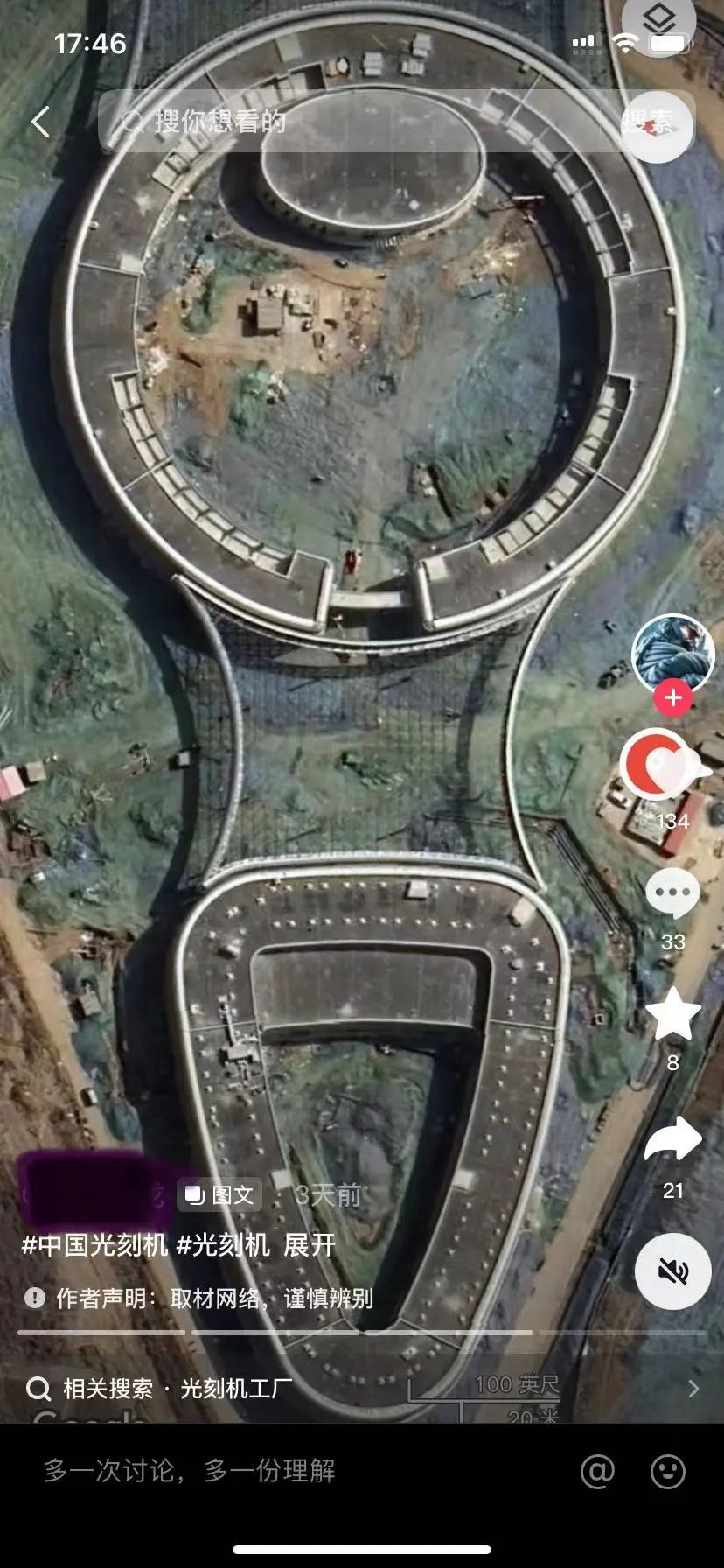
Task: Open the comments with 33 replies
Action: click(672, 893)
